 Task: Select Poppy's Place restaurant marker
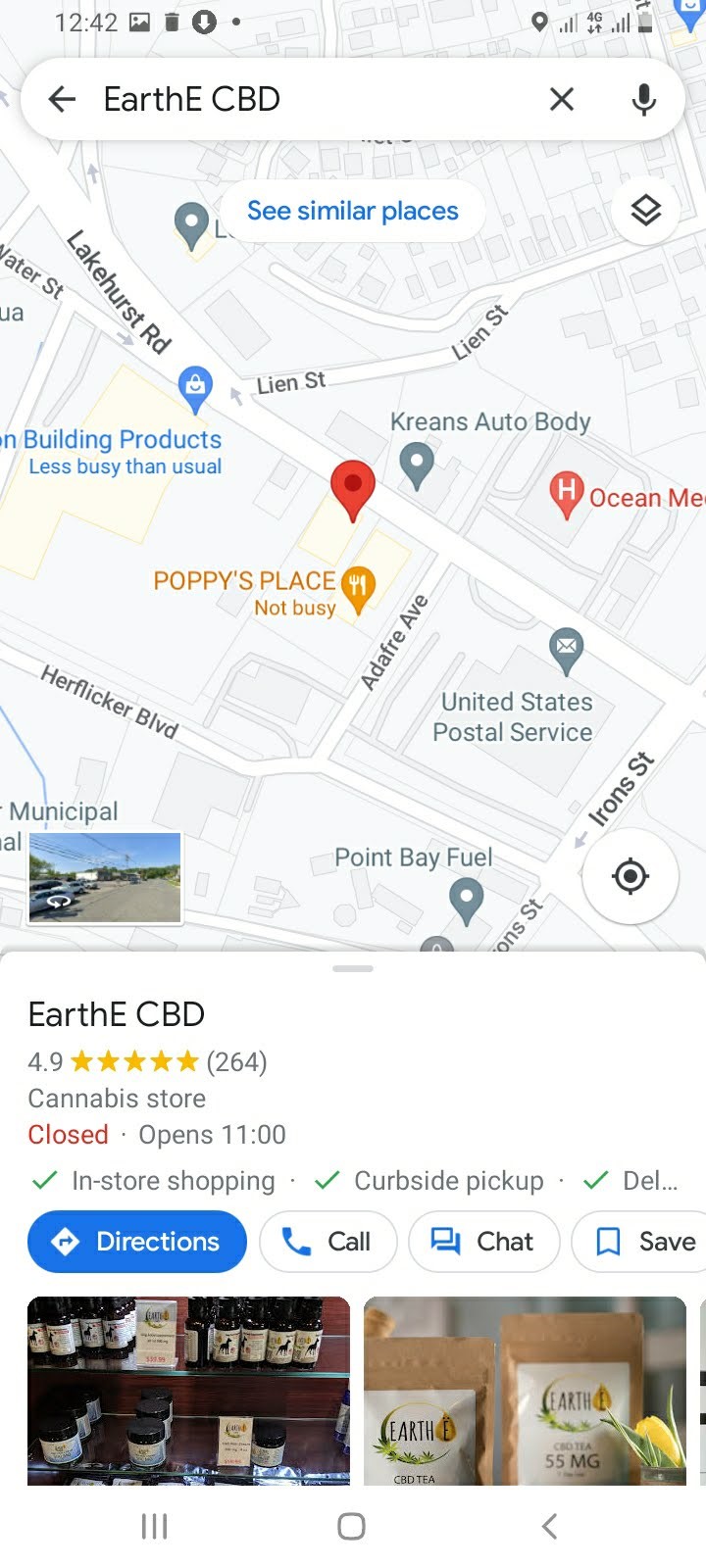click(358, 588)
